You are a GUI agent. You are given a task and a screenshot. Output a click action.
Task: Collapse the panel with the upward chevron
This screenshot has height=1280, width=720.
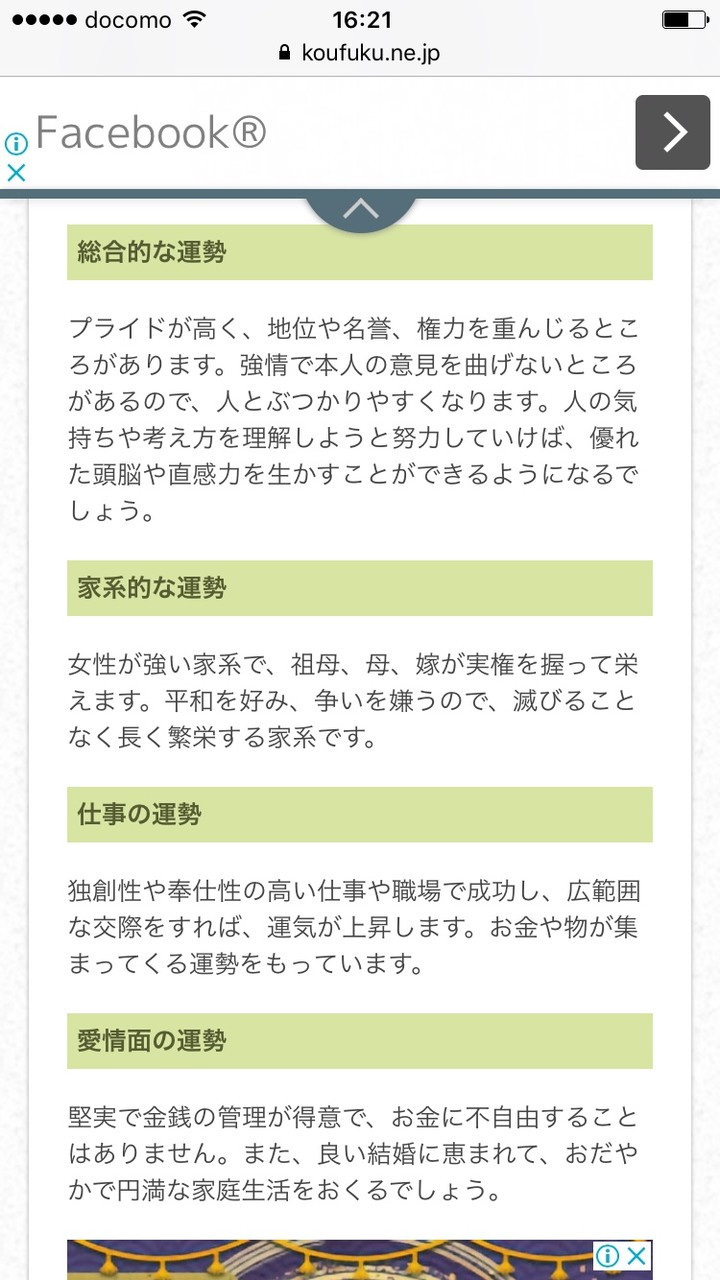click(361, 209)
